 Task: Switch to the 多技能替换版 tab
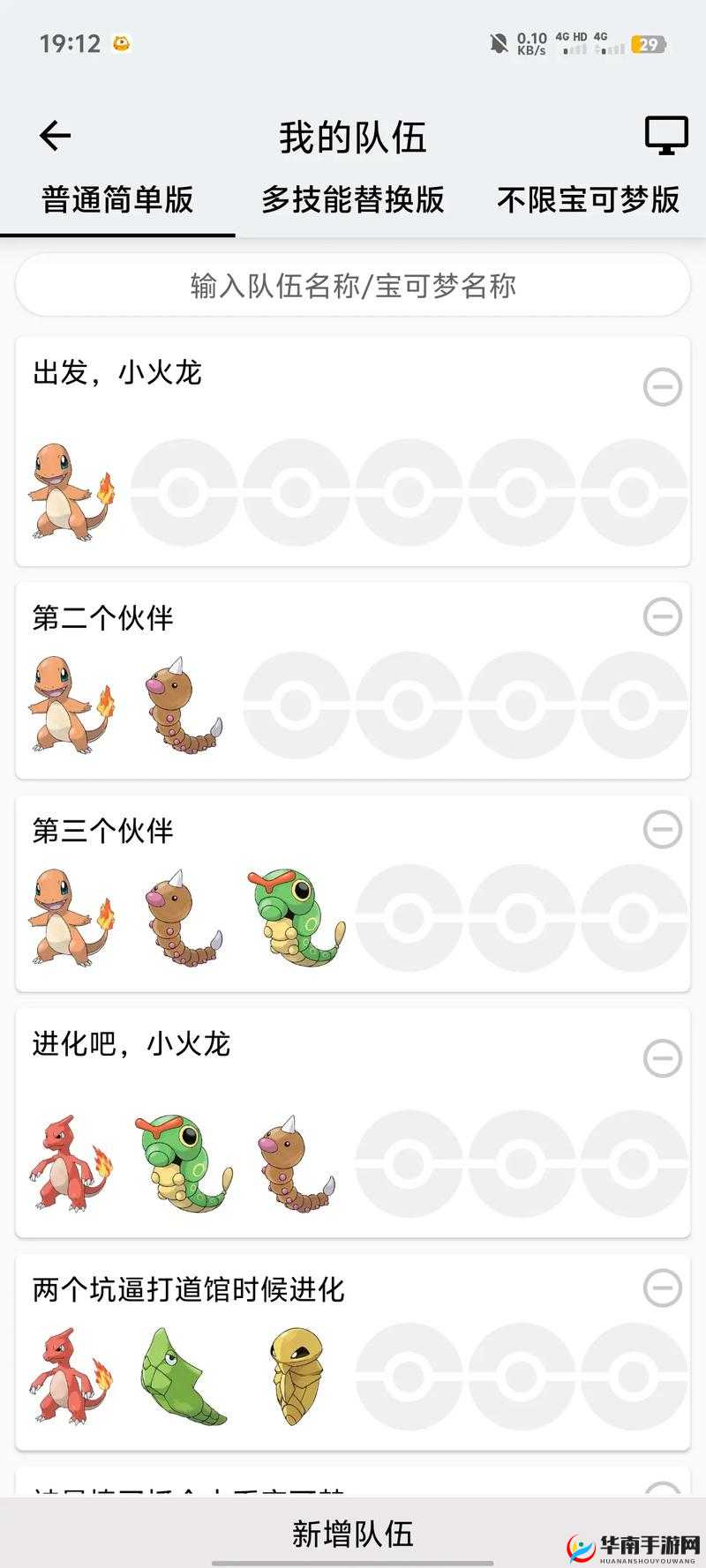coord(353,198)
